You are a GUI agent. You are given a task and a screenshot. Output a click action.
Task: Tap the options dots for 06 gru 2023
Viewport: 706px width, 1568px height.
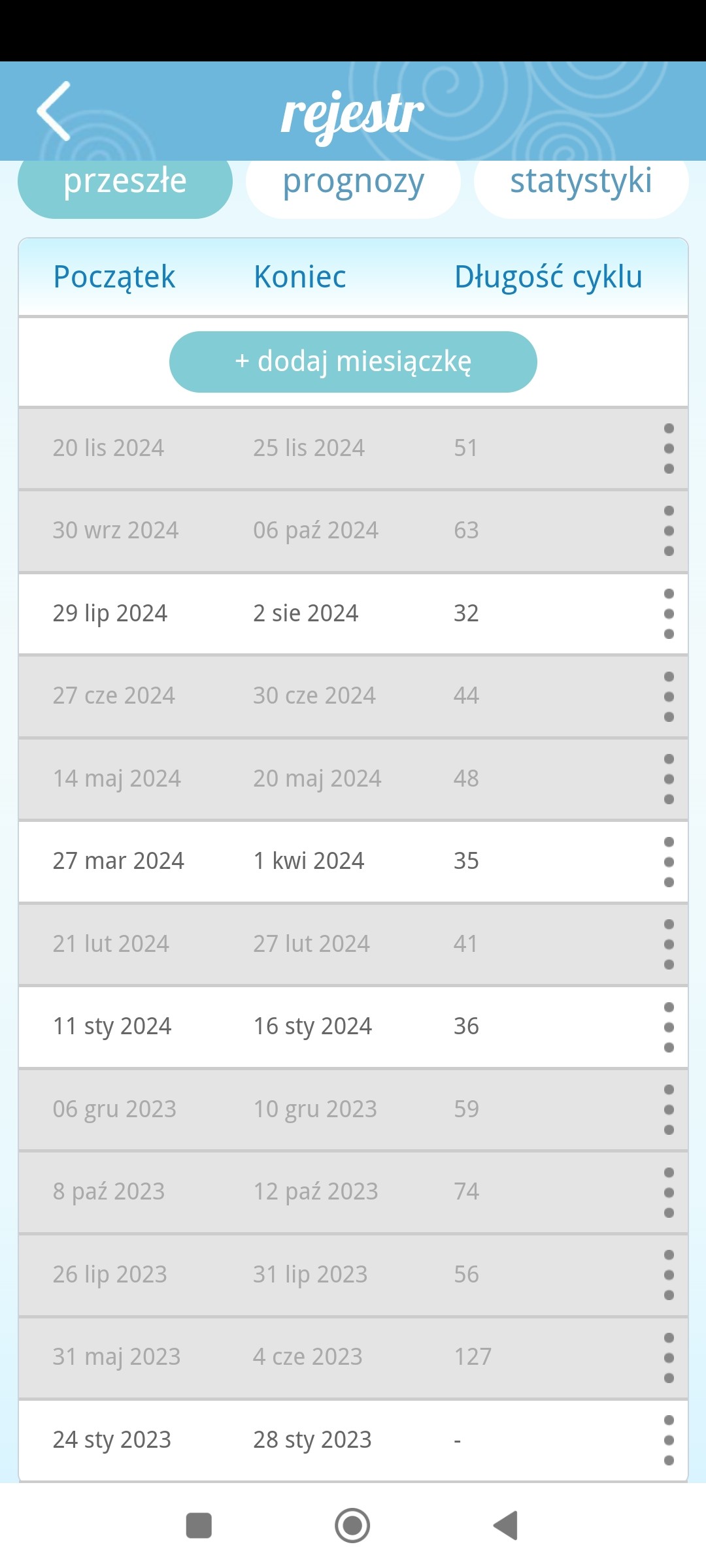pyautogui.click(x=669, y=1109)
